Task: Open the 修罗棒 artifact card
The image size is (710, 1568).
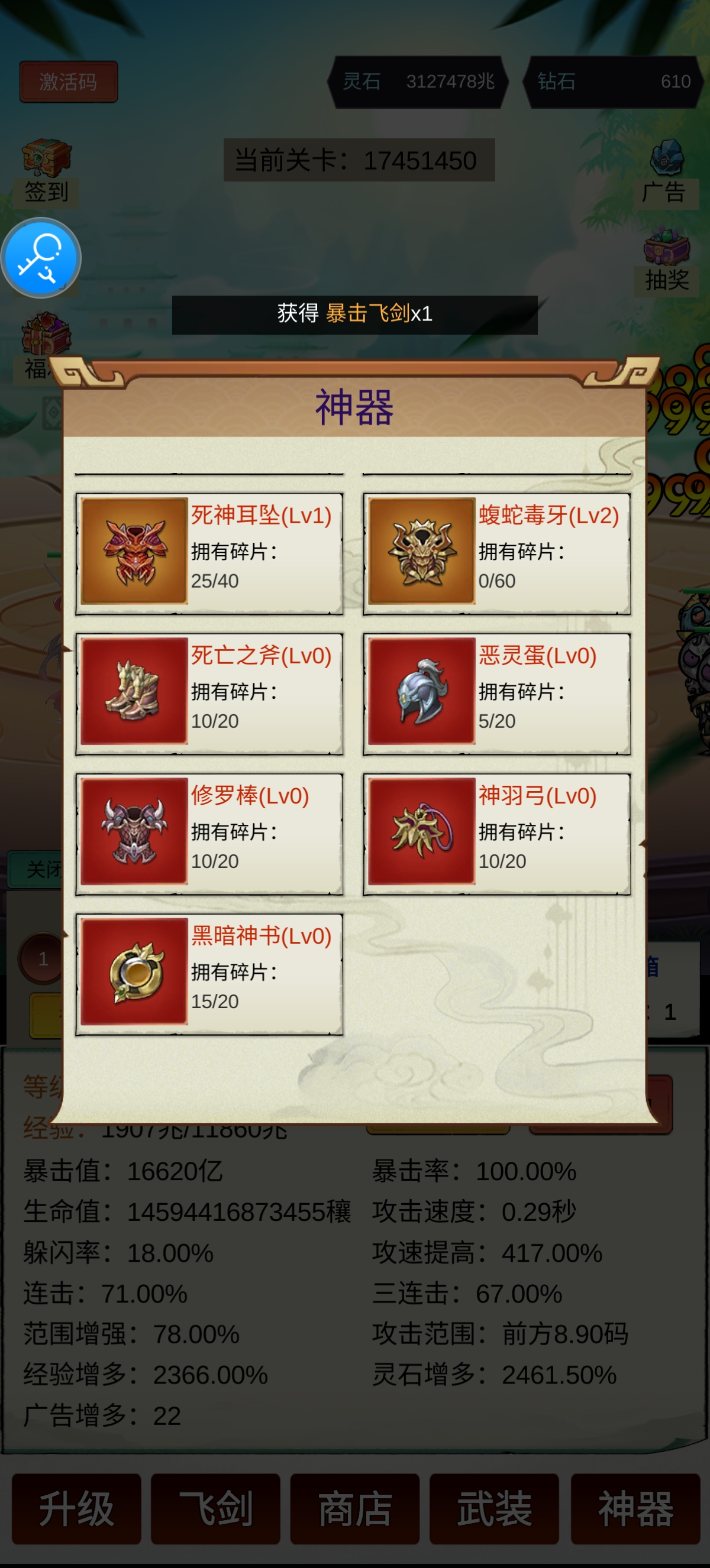Action: (209, 832)
